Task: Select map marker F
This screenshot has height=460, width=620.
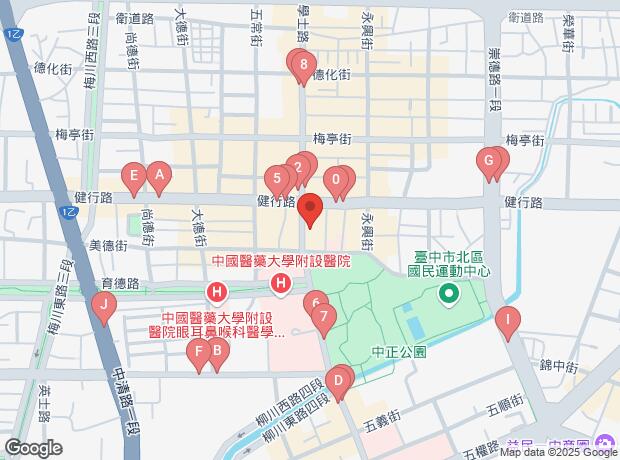Action: tap(199, 352)
